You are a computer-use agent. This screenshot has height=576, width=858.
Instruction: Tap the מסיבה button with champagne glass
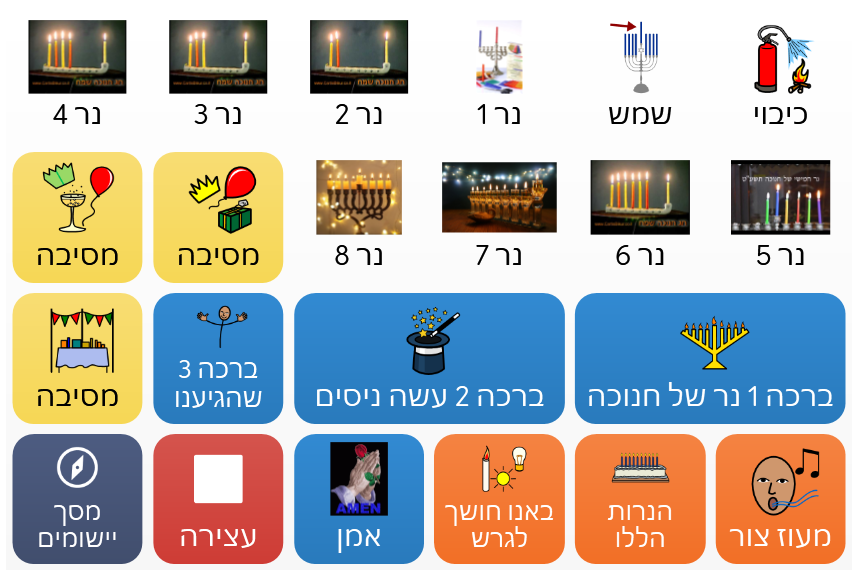(x=78, y=217)
